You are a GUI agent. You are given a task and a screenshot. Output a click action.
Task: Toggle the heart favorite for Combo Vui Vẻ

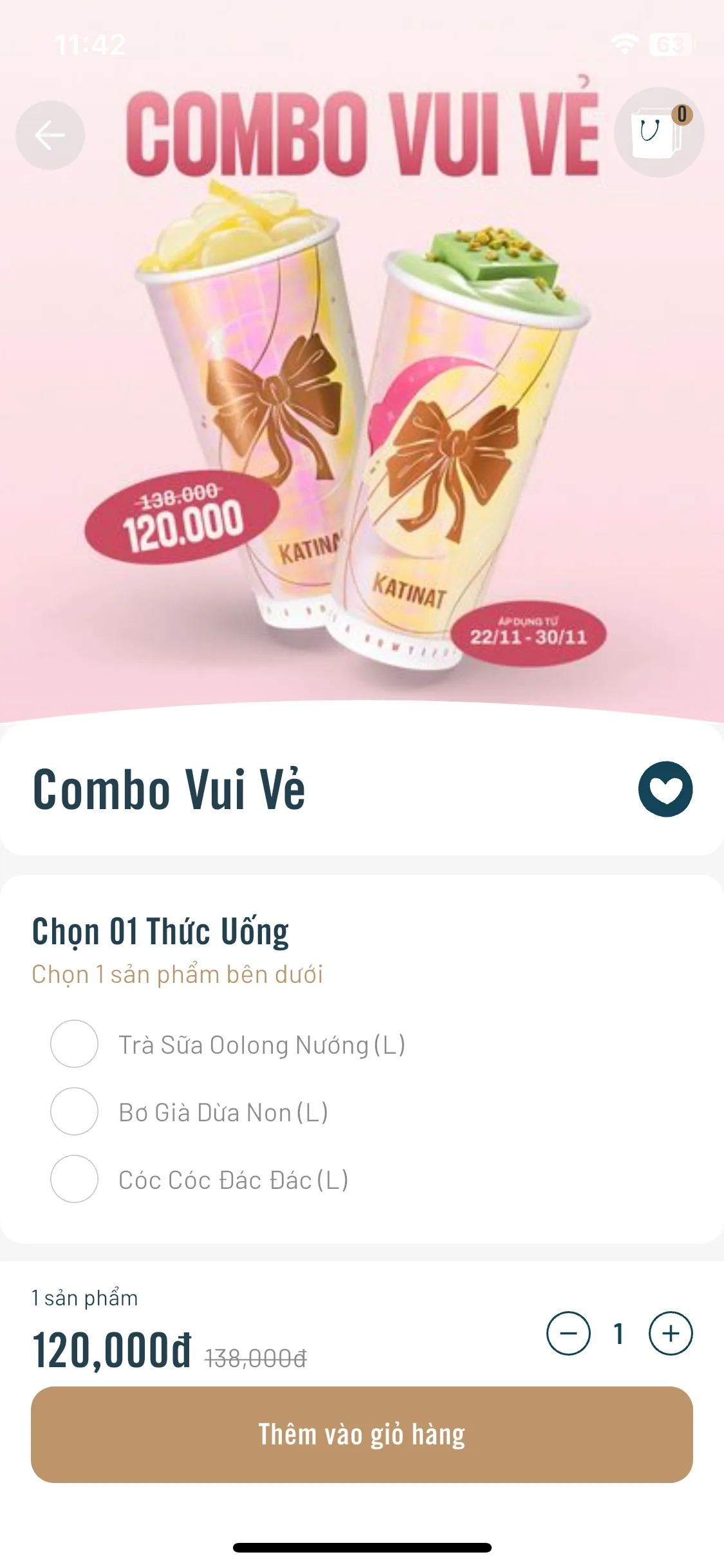pos(665,789)
